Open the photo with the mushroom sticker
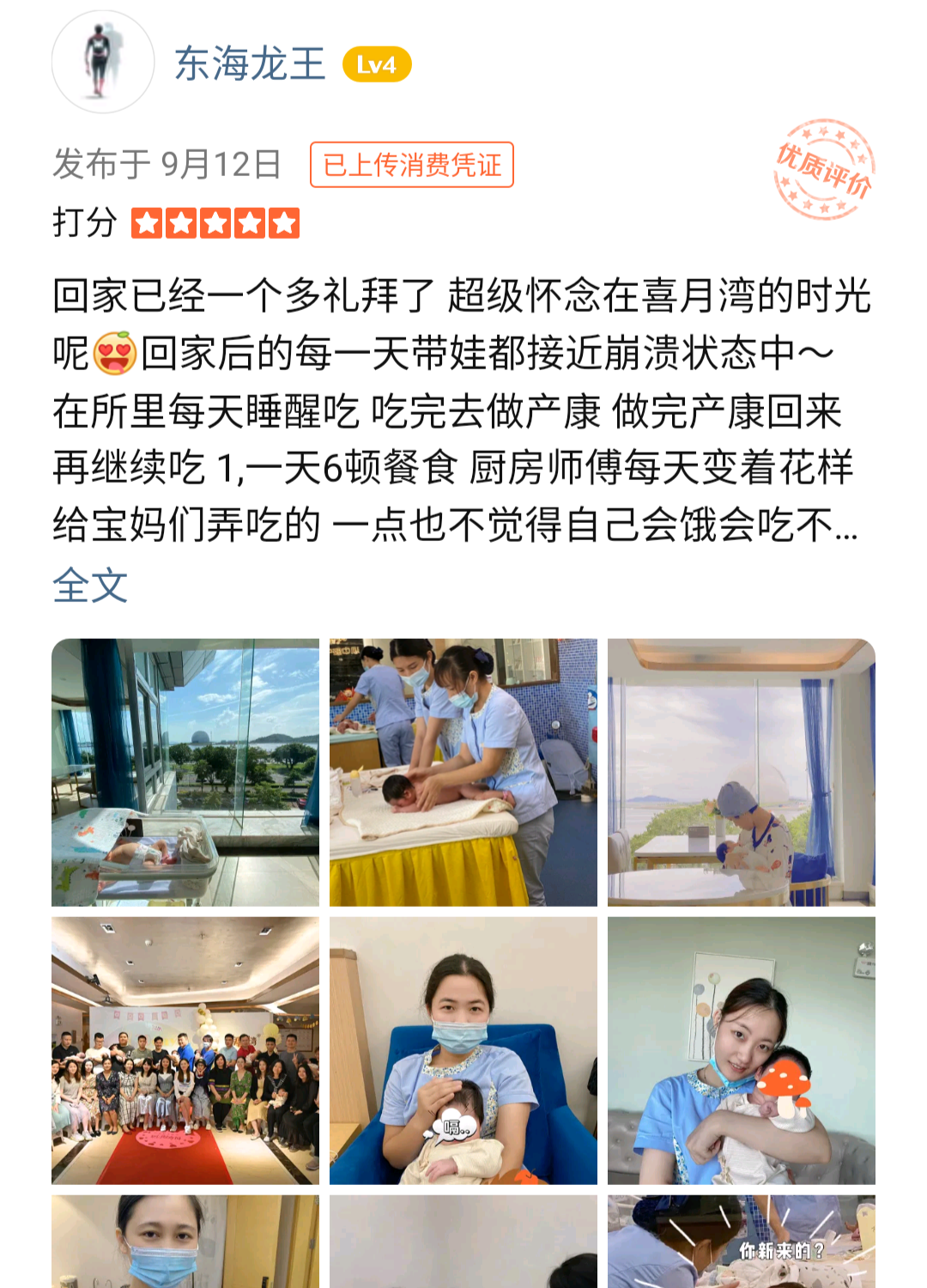 742,1050
